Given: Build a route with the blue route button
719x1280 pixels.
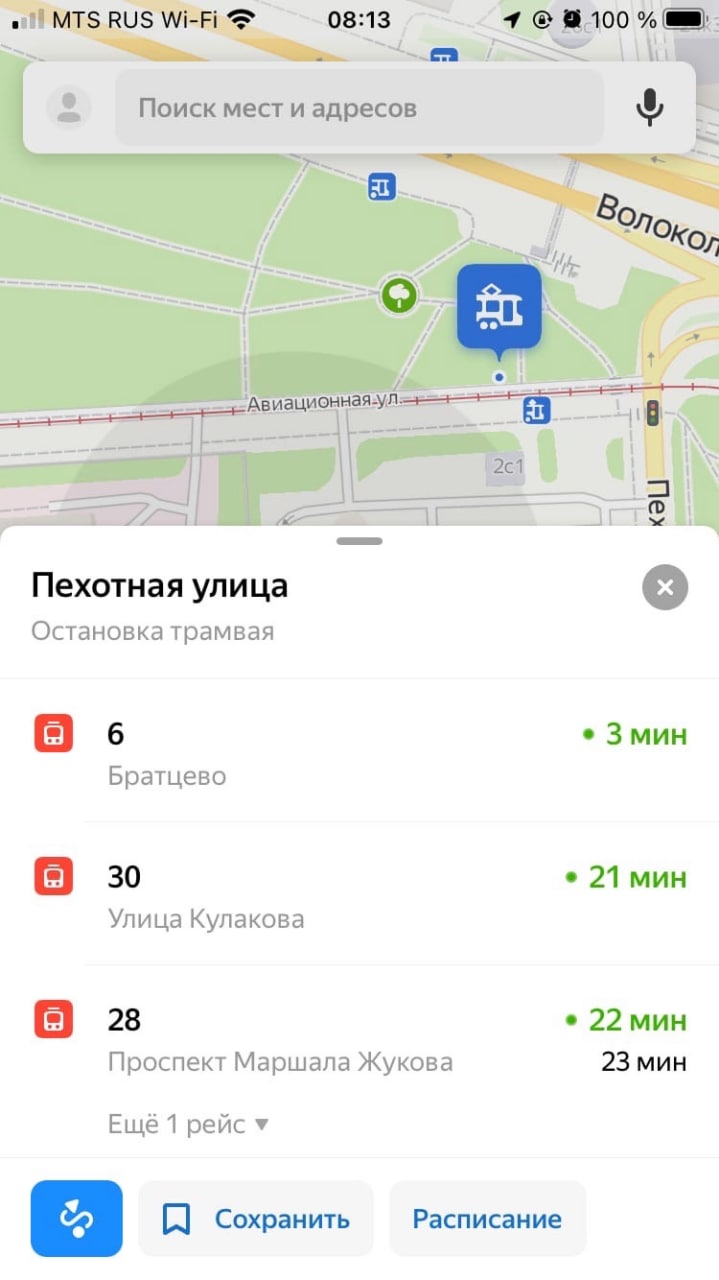Looking at the screenshot, I should coord(76,1218).
